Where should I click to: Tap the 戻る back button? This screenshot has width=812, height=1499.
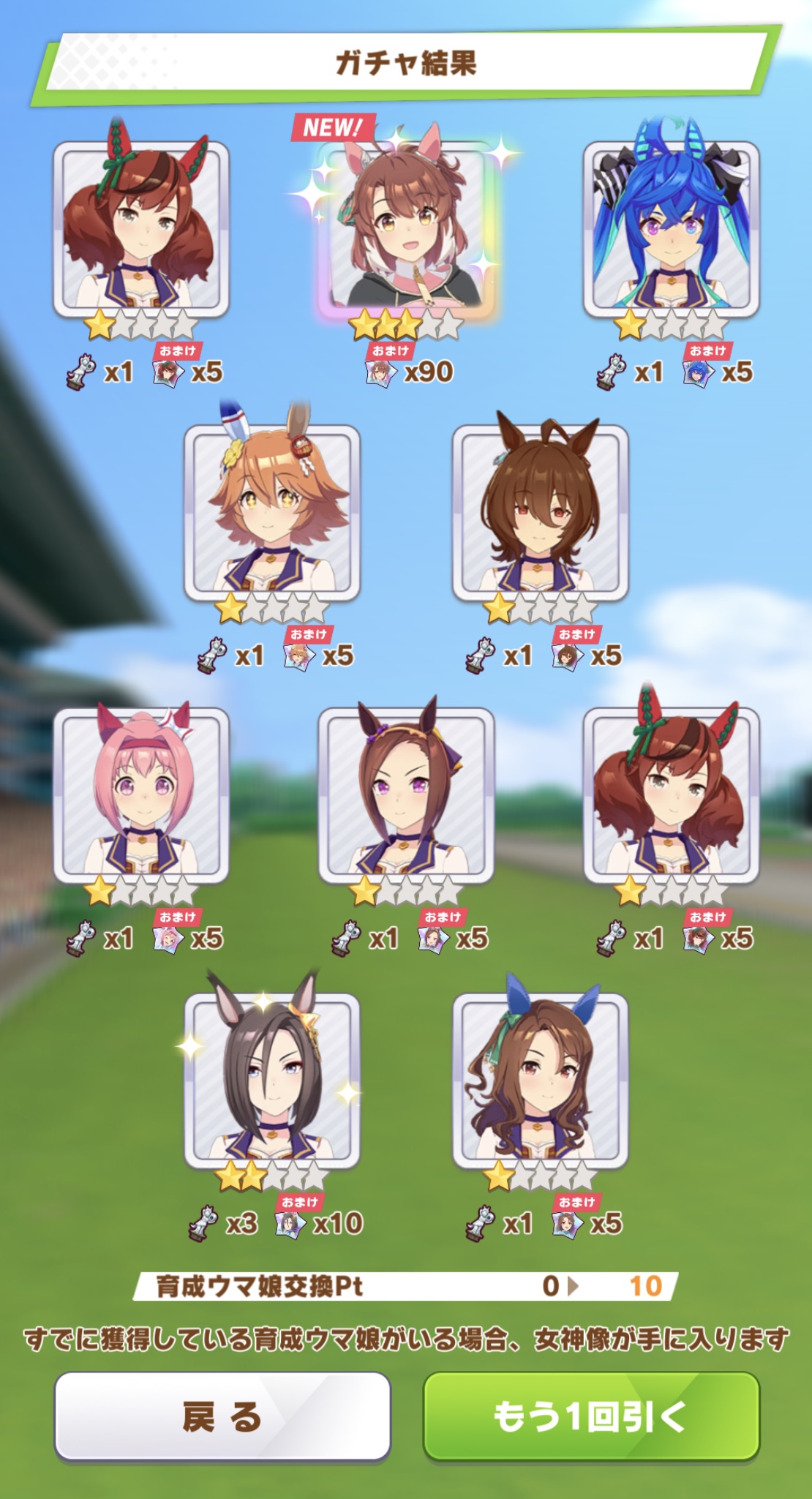pos(222,1416)
